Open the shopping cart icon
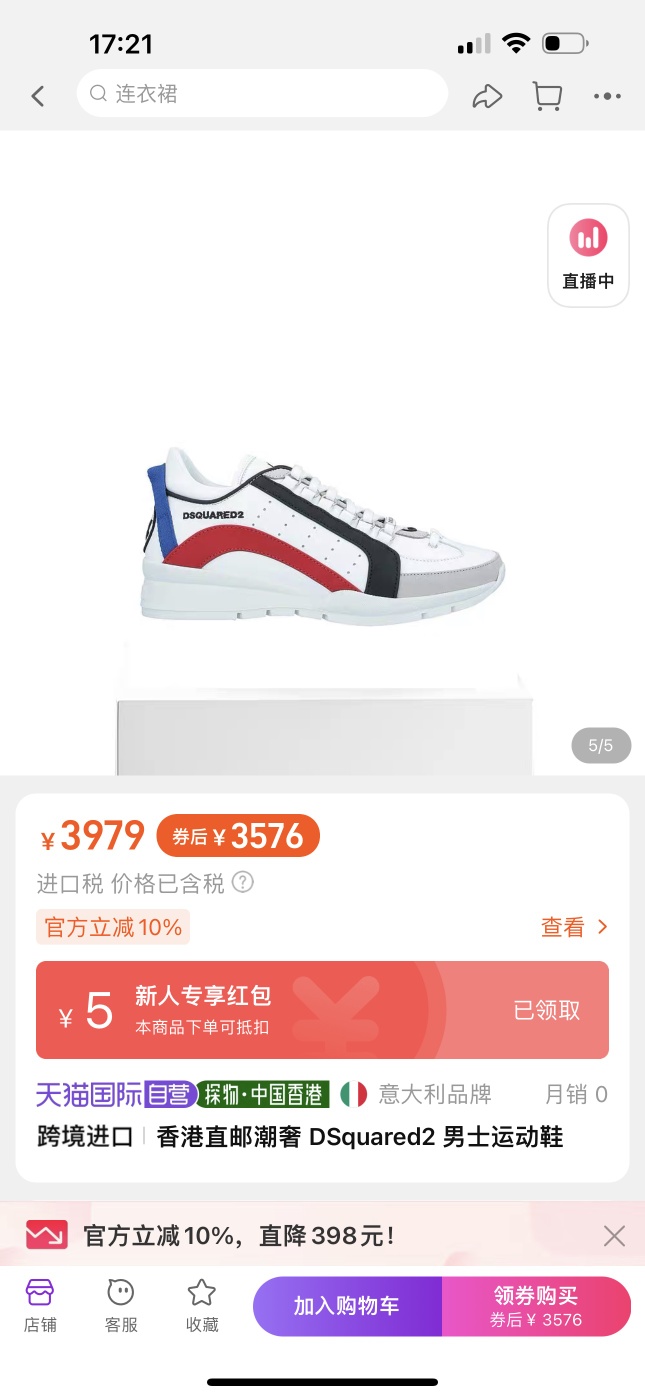This screenshot has height=1398, width=645. pyautogui.click(x=547, y=96)
